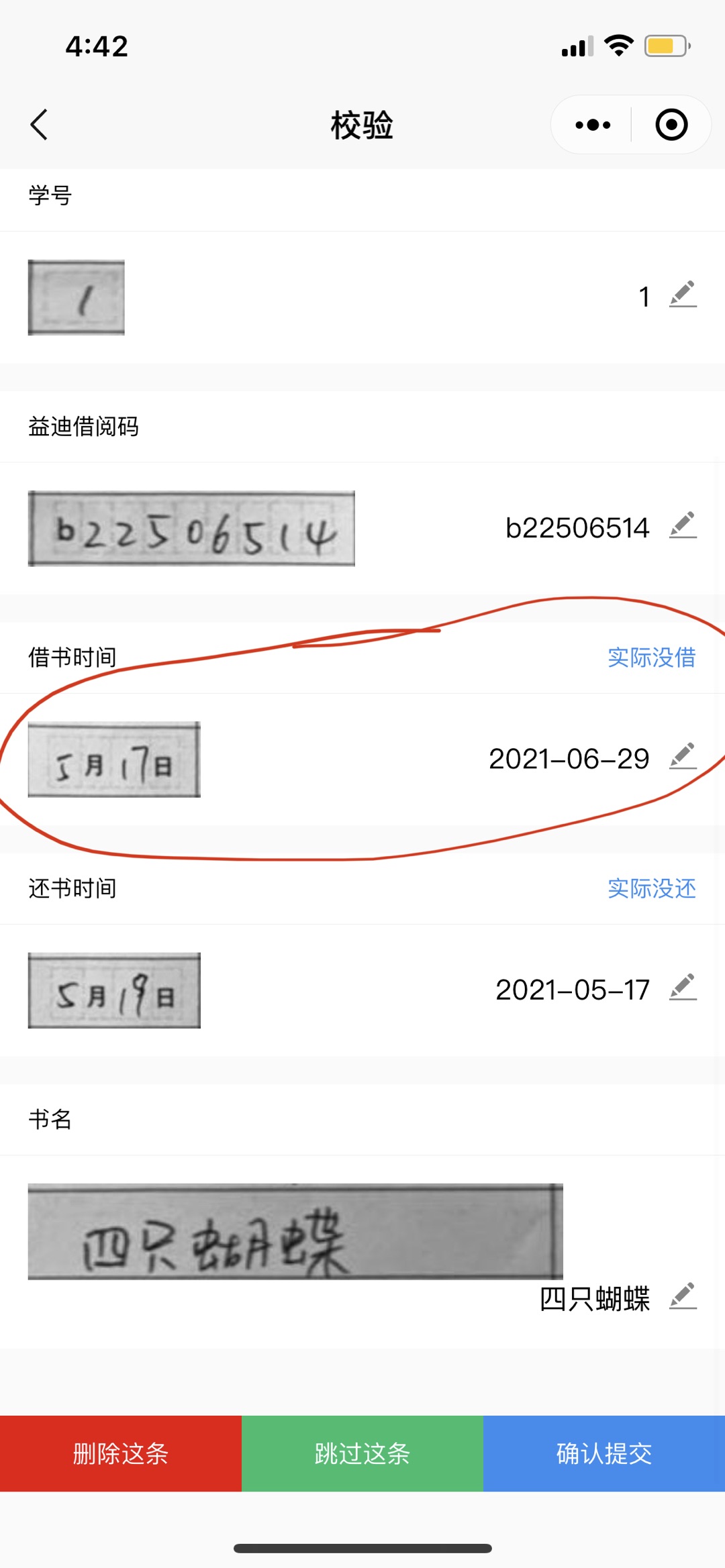Viewport: 725px width, 1568px height.
Task: Edit the borrow date 2021-06-29
Action: tap(683, 757)
